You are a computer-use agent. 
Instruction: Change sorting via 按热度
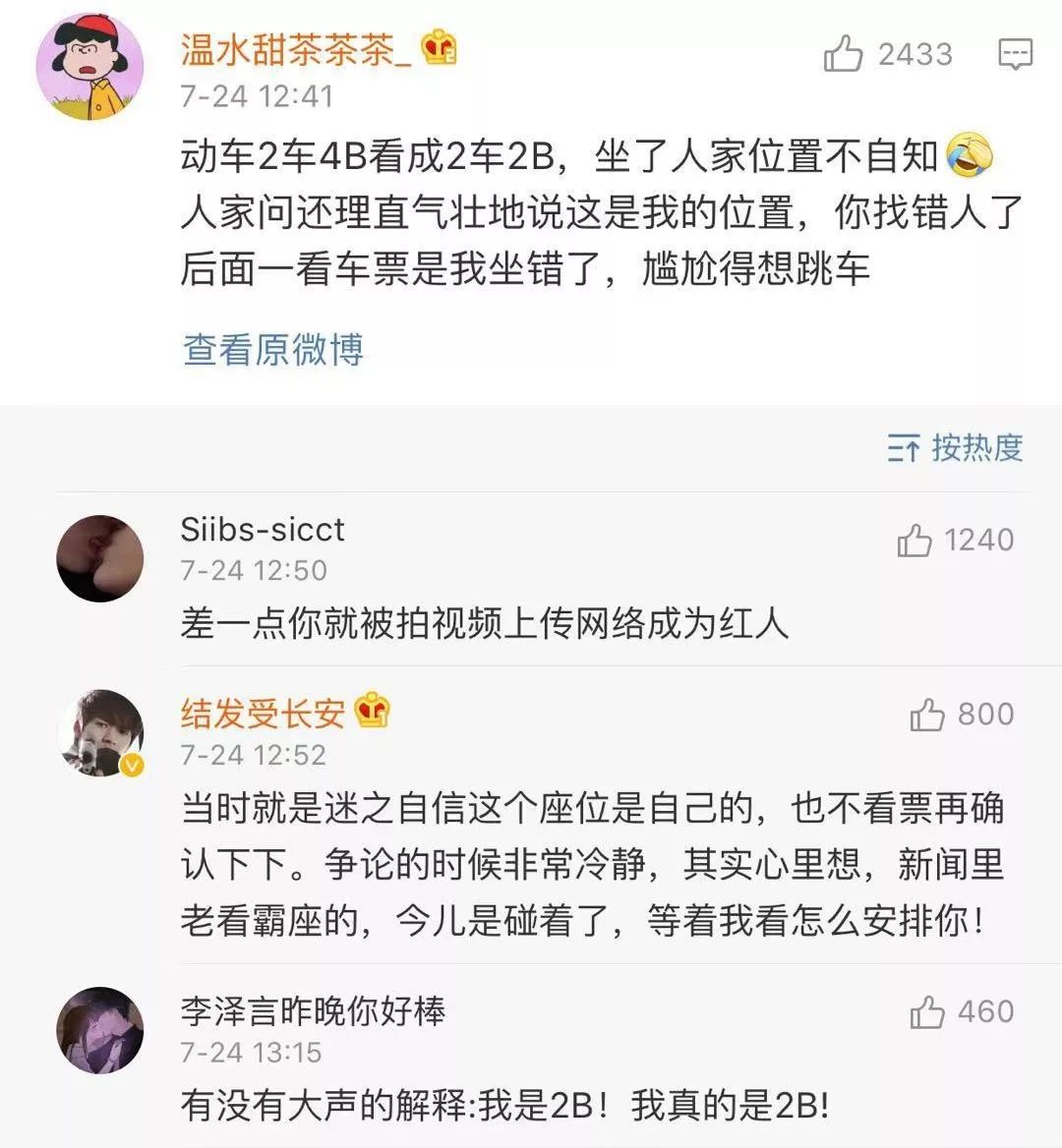click(x=955, y=448)
